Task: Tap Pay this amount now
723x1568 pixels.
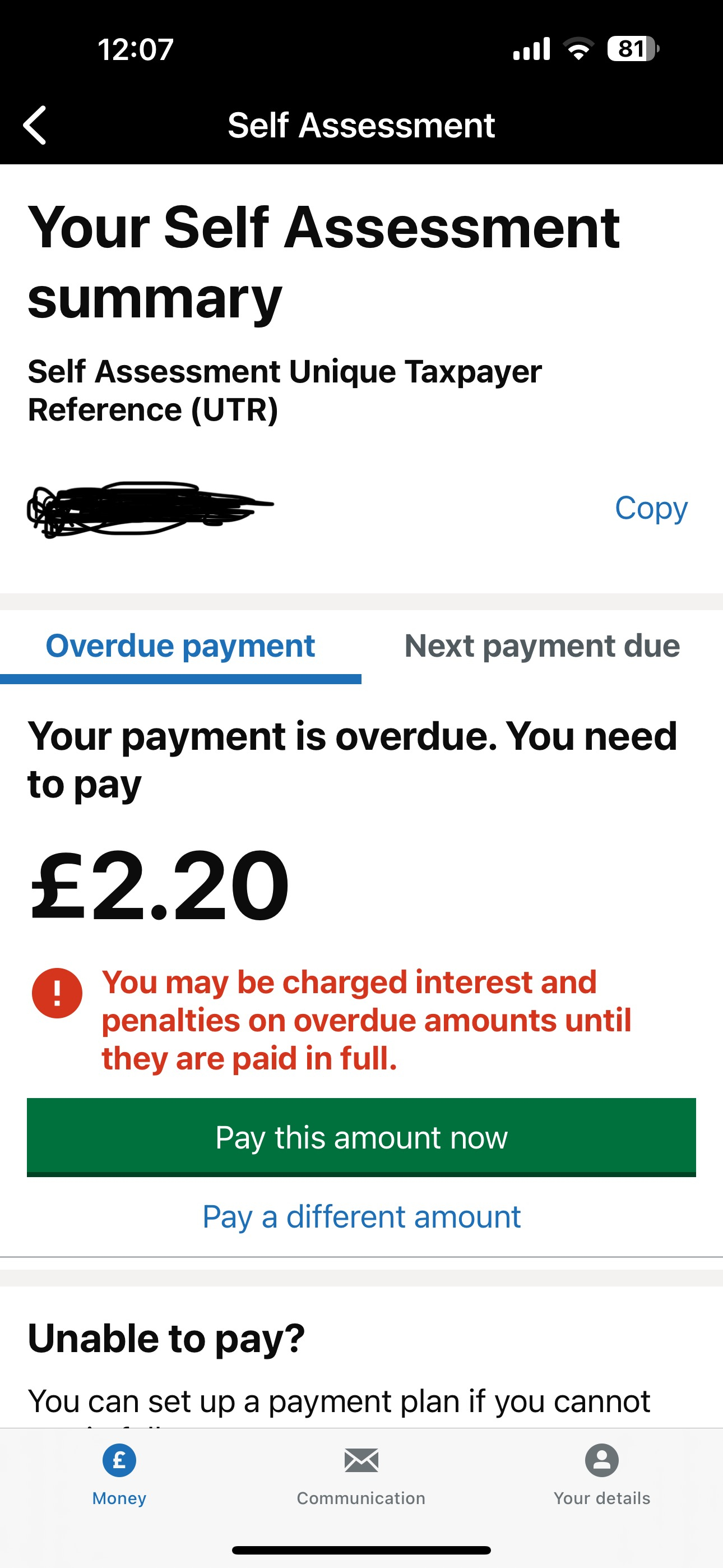Action: [x=361, y=1137]
